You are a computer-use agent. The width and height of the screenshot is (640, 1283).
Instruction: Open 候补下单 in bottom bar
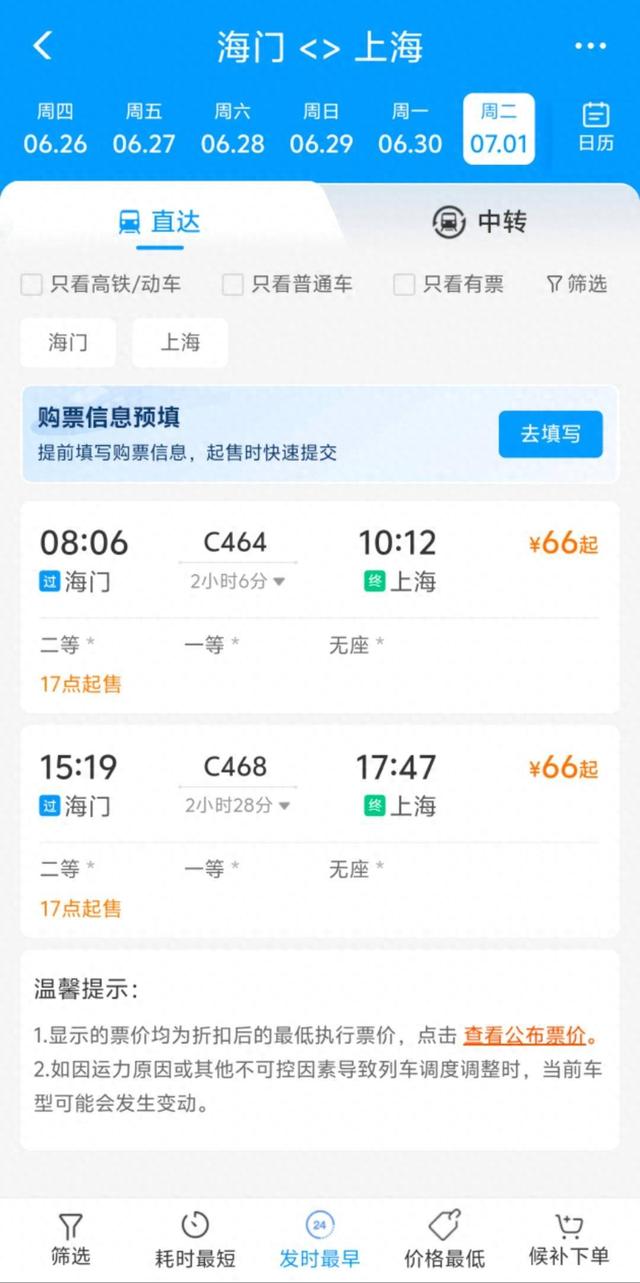(569, 1240)
